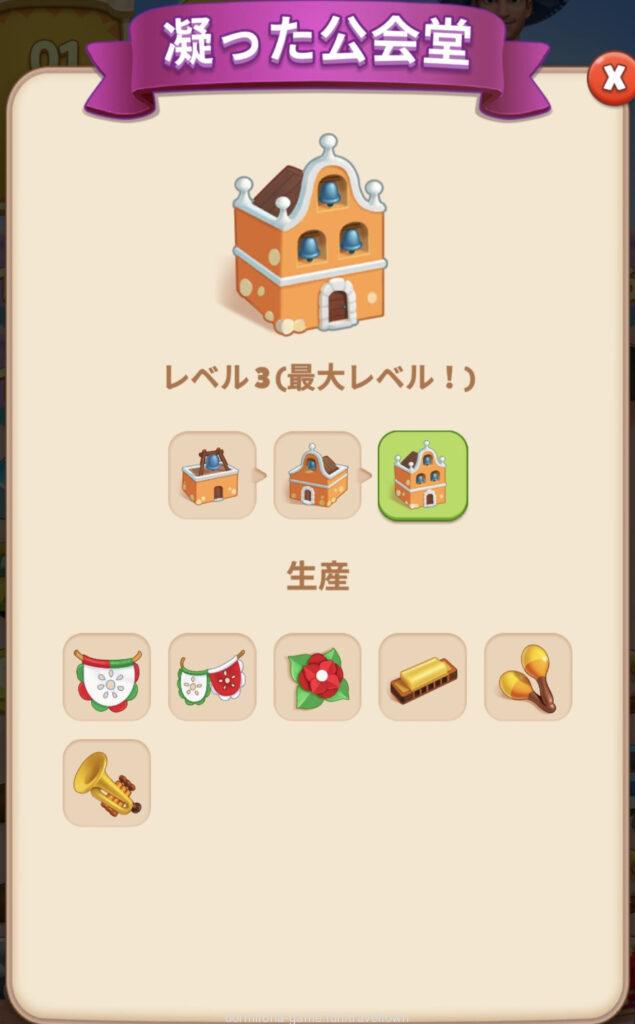Tap the maracas item
Image resolution: width=635 pixels, height=1024 pixels.
[528, 677]
